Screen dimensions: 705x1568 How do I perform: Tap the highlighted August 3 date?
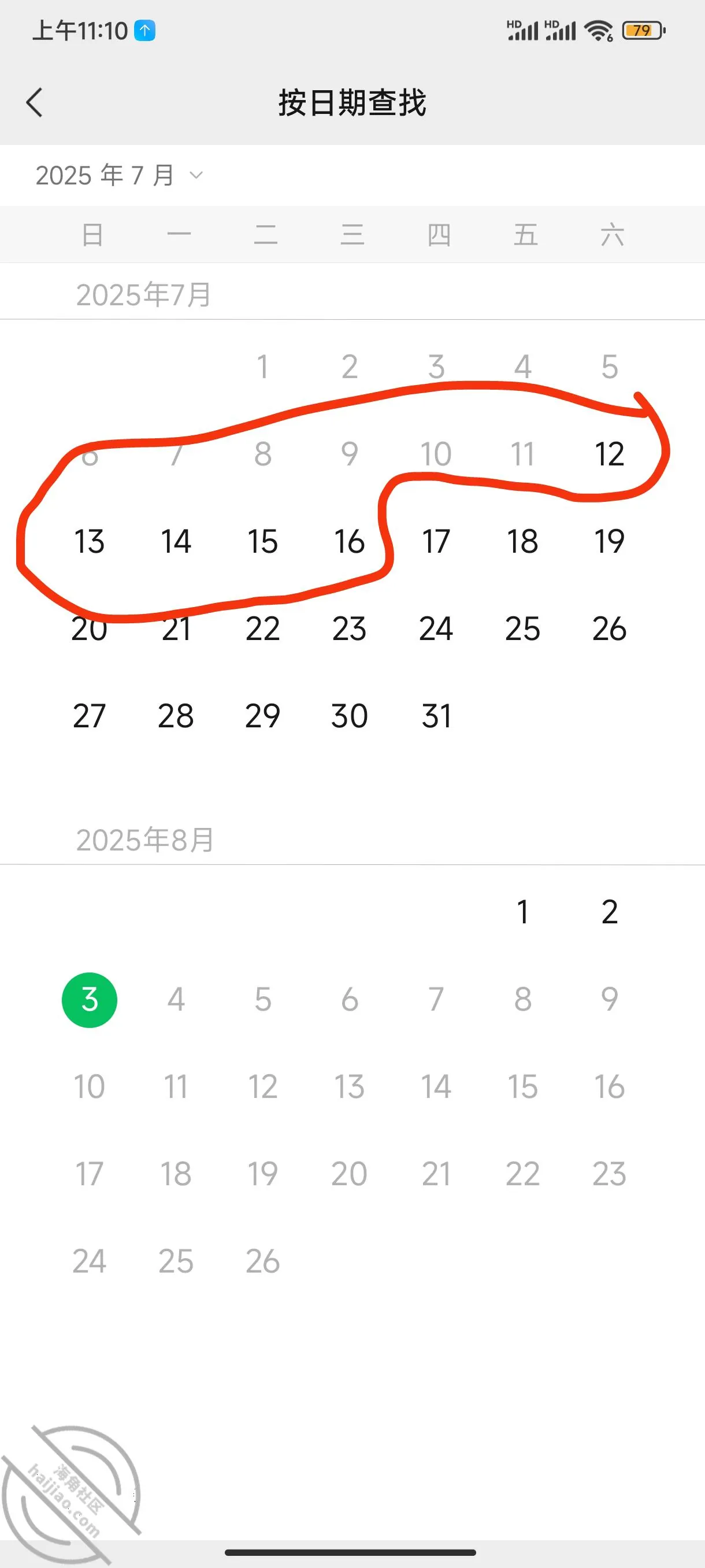(x=90, y=1000)
